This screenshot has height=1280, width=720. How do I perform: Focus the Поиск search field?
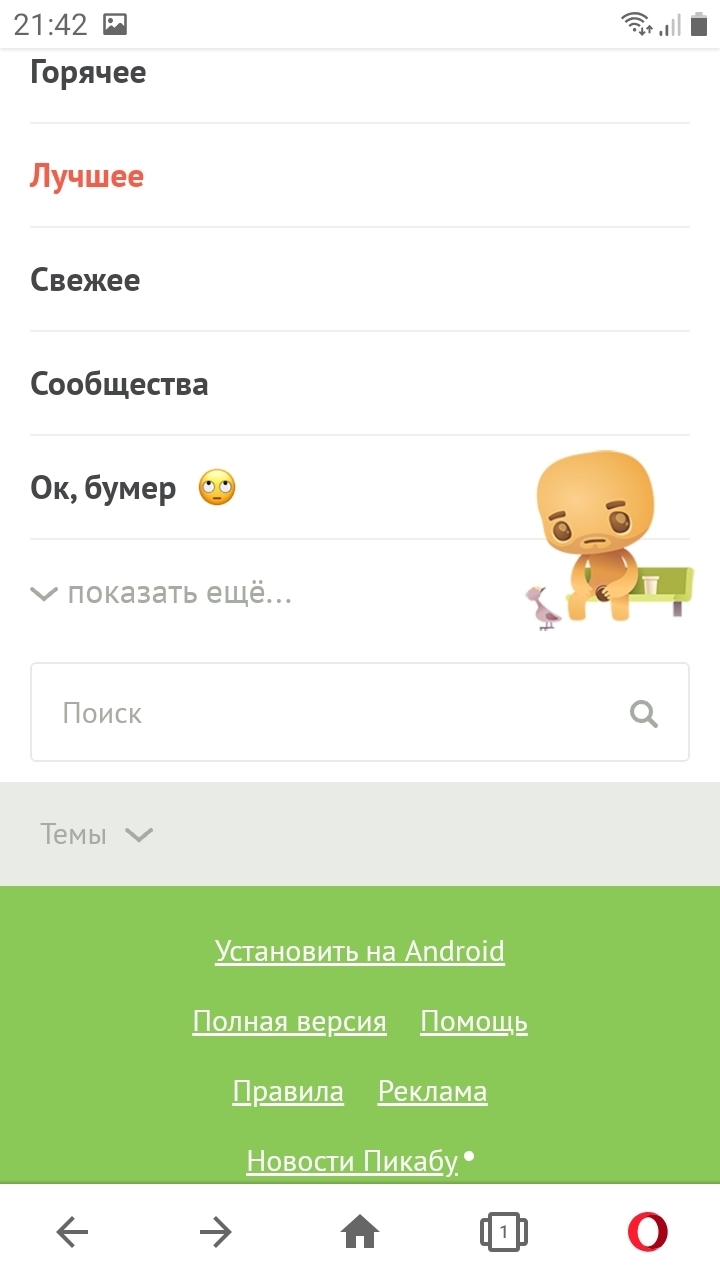point(320,713)
